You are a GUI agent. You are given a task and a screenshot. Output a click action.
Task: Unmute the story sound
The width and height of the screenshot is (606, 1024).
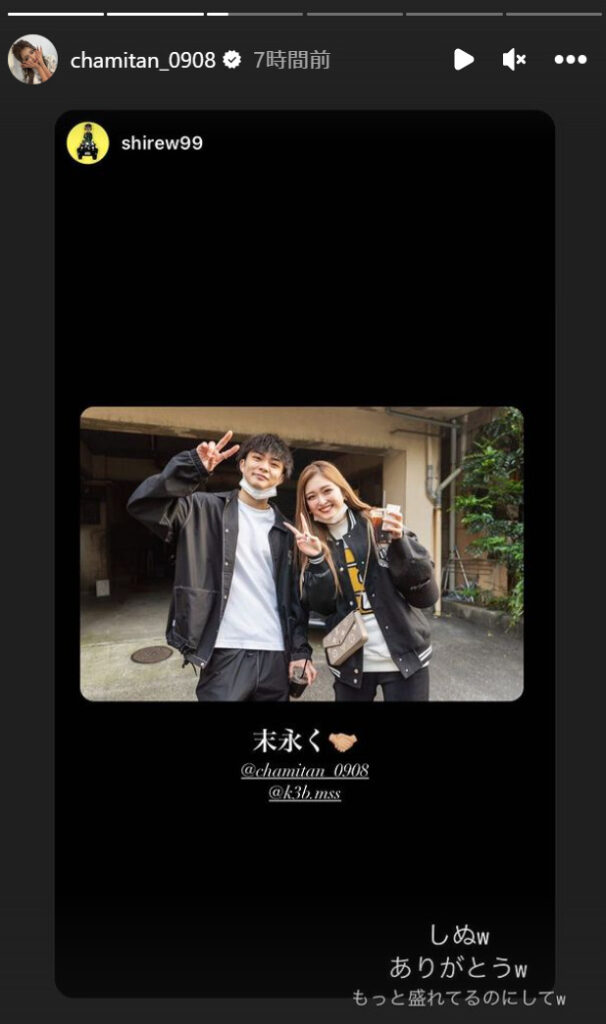[514, 60]
